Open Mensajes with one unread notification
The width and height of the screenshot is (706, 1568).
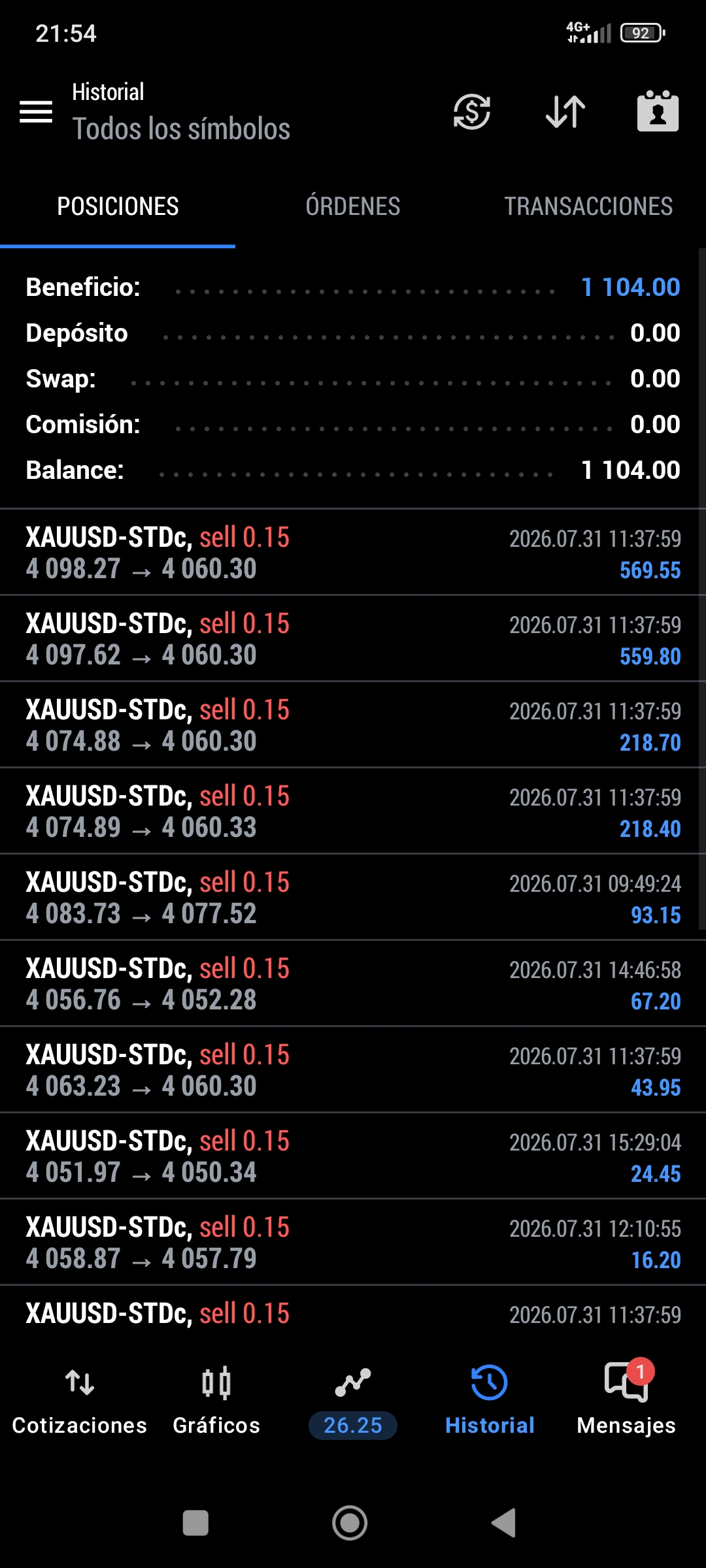[626, 1401]
